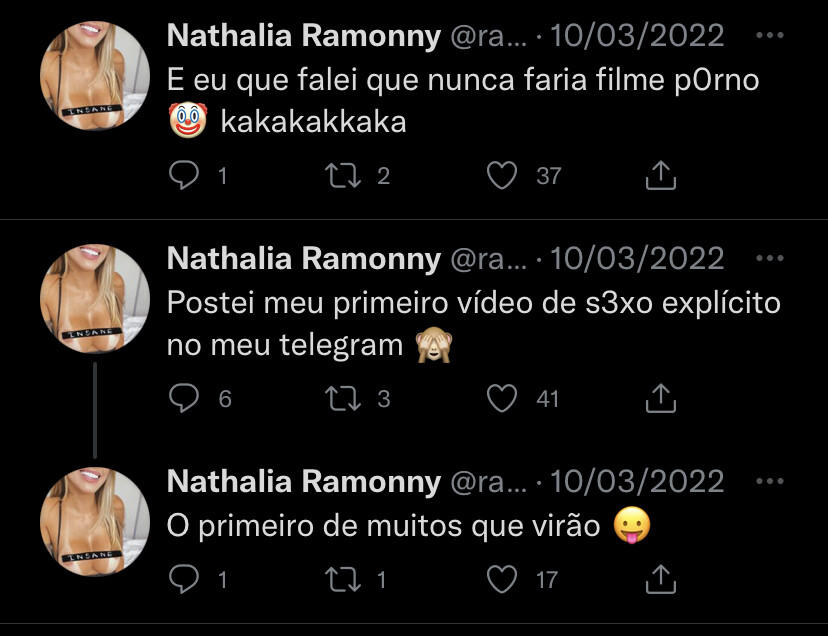Share the 'O primeiro de muitos' tweet
Viewport: 828px width, 636px height.
click(660, 579)
